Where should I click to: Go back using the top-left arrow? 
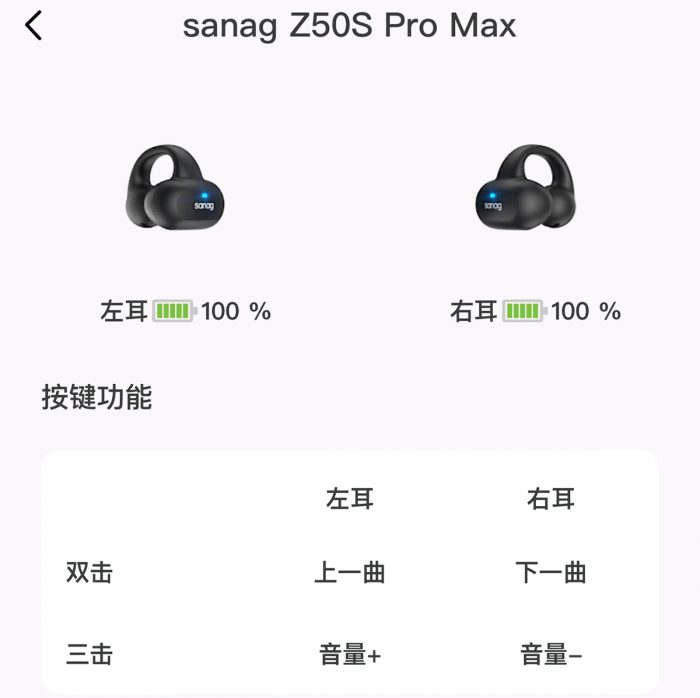coord(34,26)
